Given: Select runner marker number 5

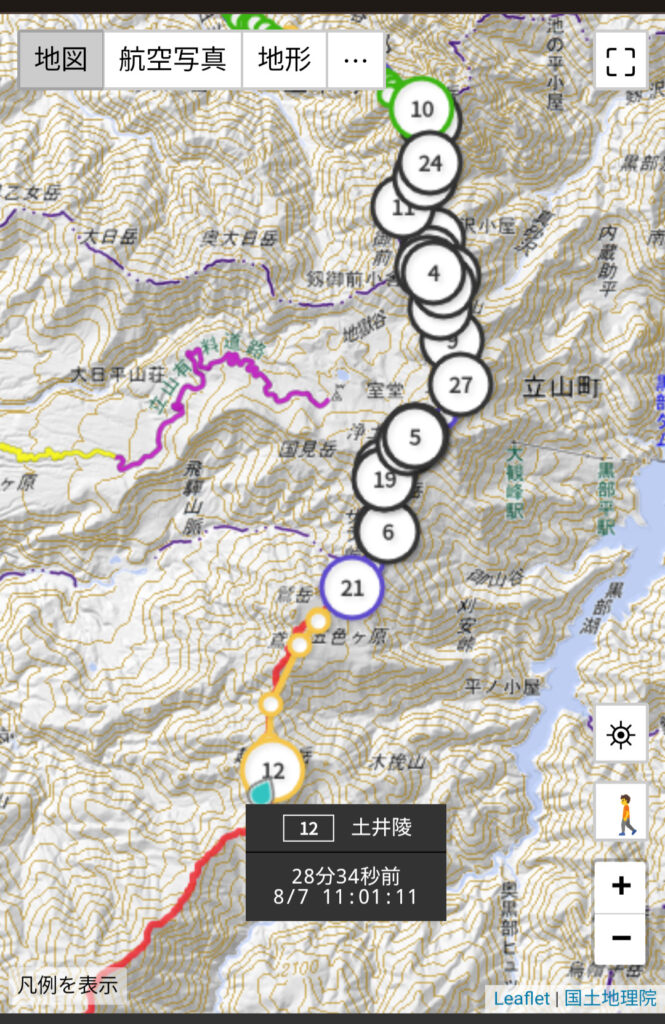Looking at the screenshot, I should pyautogui.click(x=417, y=435).
